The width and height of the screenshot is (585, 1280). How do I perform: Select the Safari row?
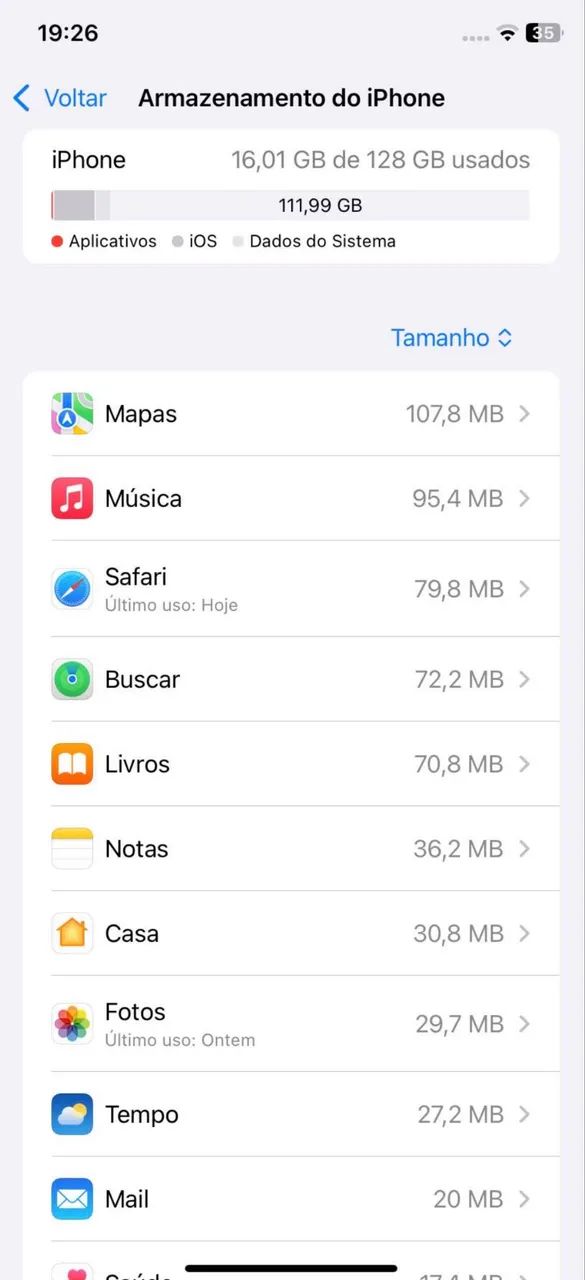tap(291, 588)
